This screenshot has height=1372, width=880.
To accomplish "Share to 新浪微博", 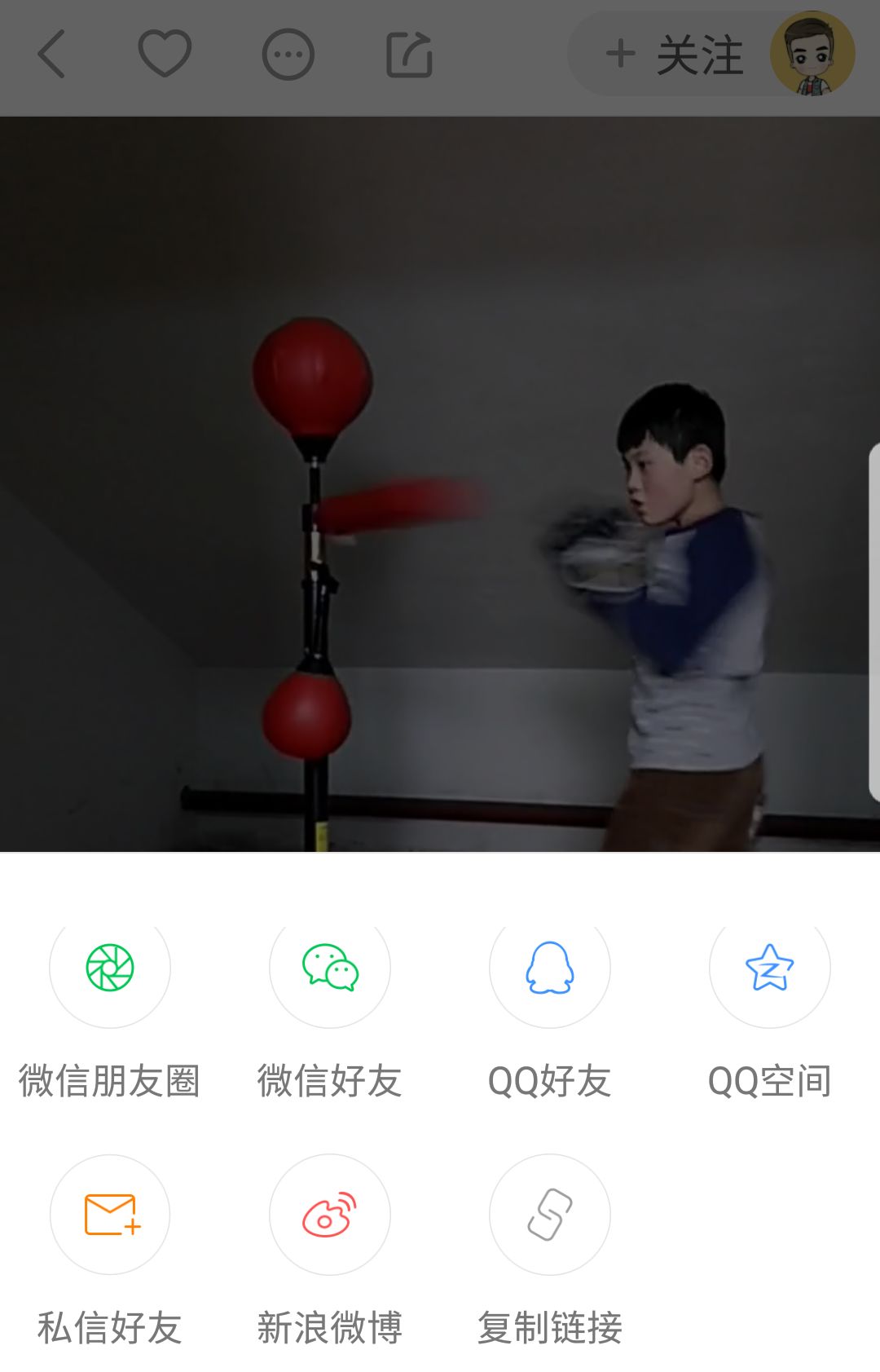I will 330,1215.
